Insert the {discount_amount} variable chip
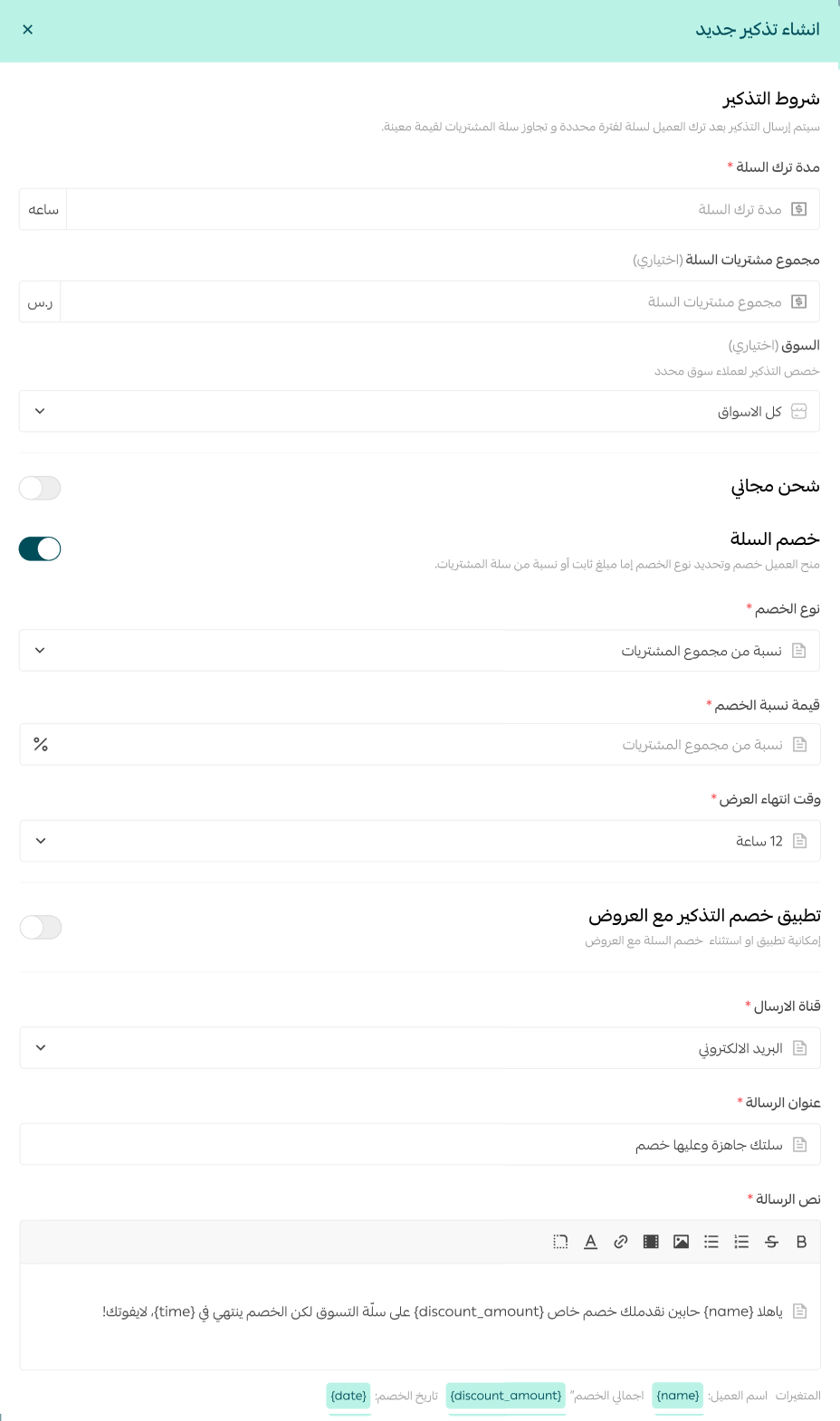Viewport: 840px width, 1421px height. [505, 1396]
